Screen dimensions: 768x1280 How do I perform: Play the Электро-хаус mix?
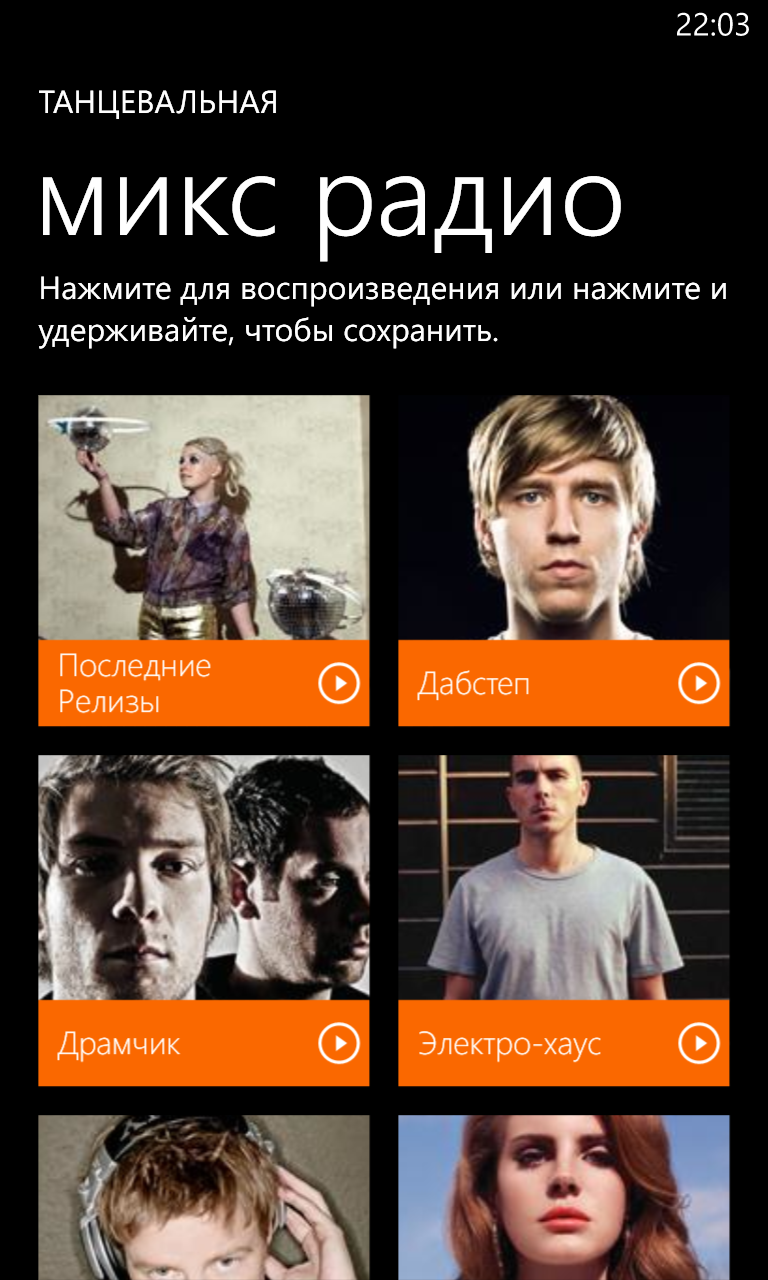point(699,1044)
